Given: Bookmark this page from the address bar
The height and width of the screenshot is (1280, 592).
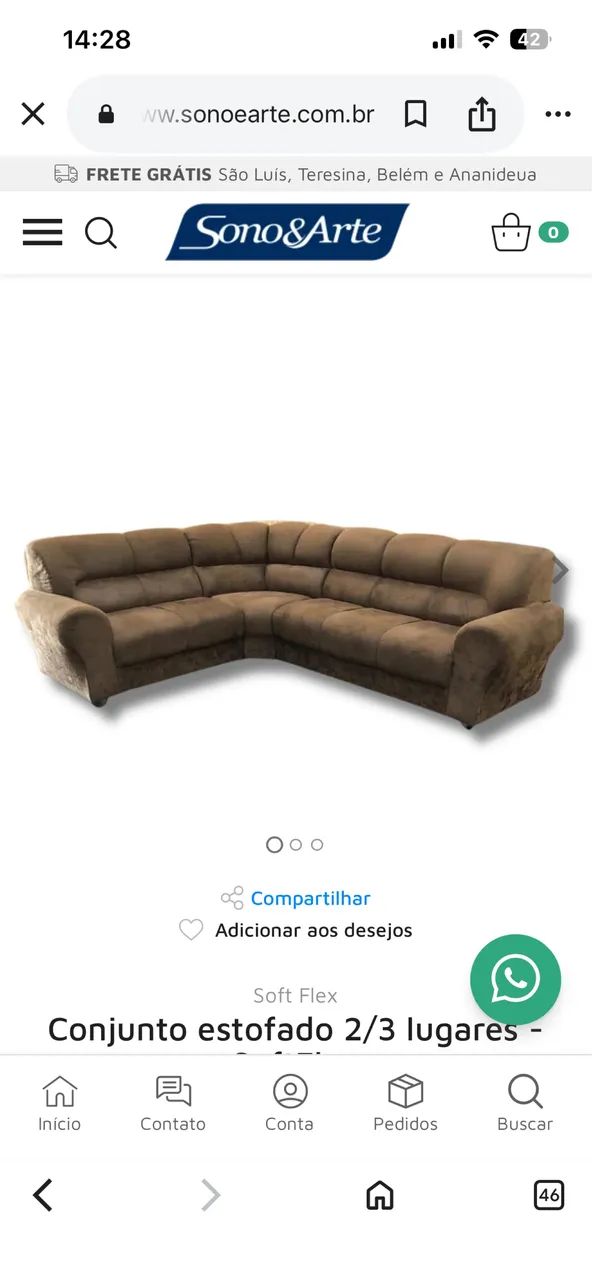Looking at the screenshot, I should point(416,114).
